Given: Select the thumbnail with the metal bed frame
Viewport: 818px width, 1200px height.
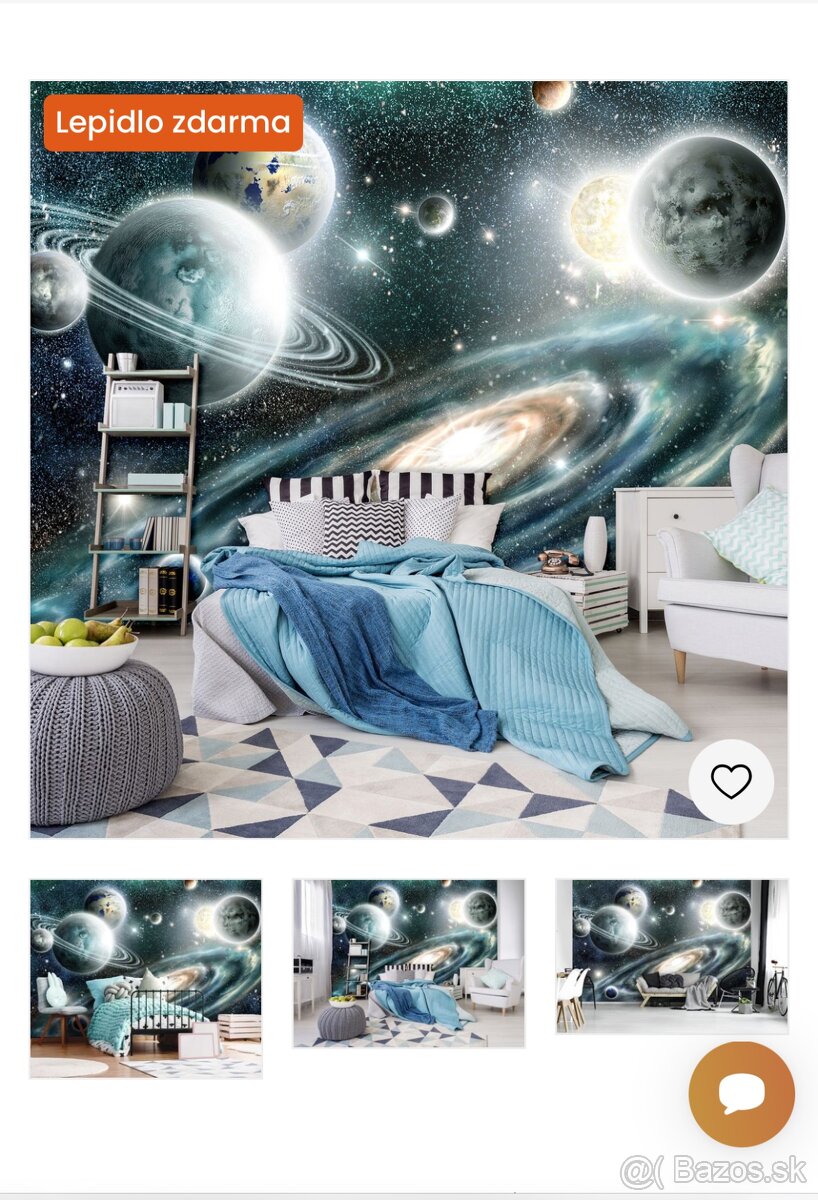Looking at the screenshot, I should (146, 977).
